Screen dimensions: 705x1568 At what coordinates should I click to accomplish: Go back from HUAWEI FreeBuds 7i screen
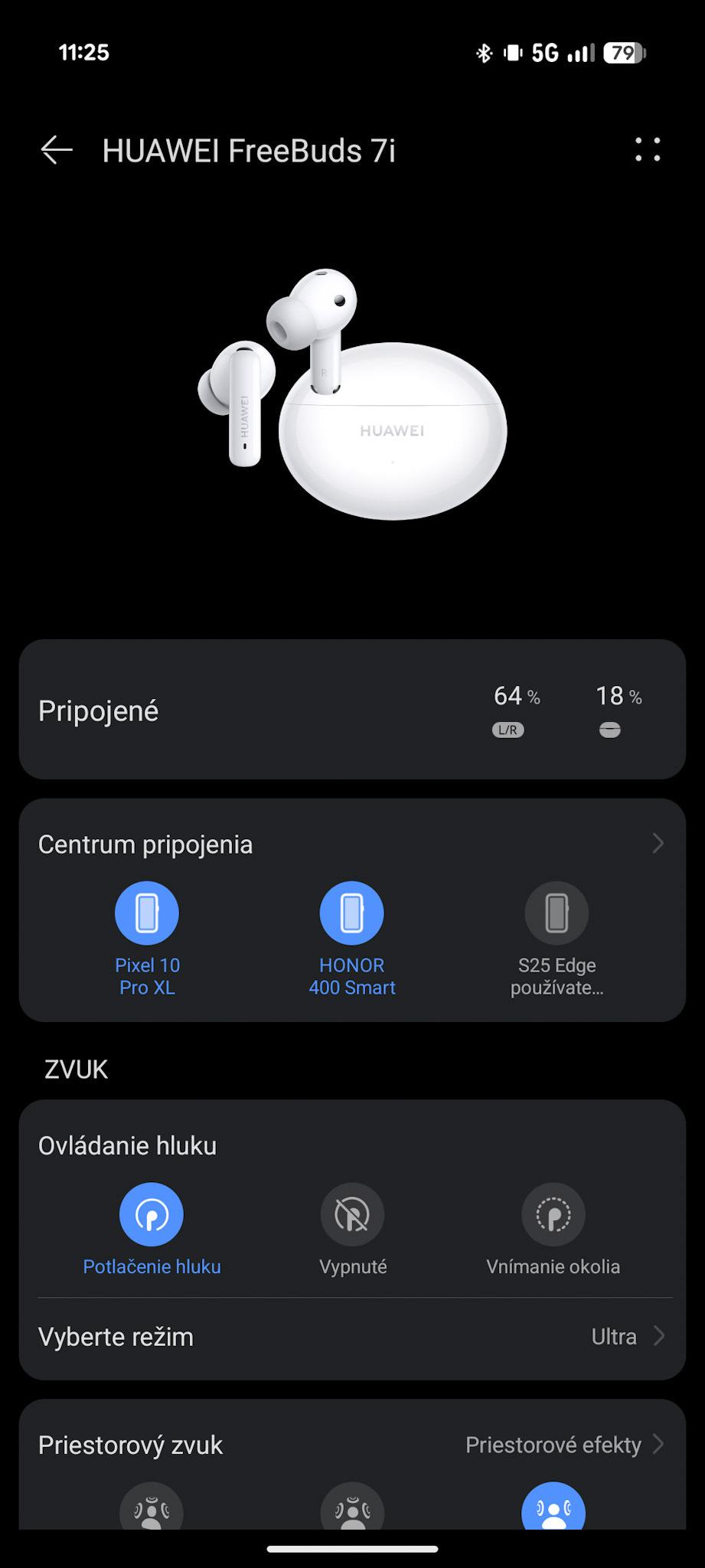point(56,150)
